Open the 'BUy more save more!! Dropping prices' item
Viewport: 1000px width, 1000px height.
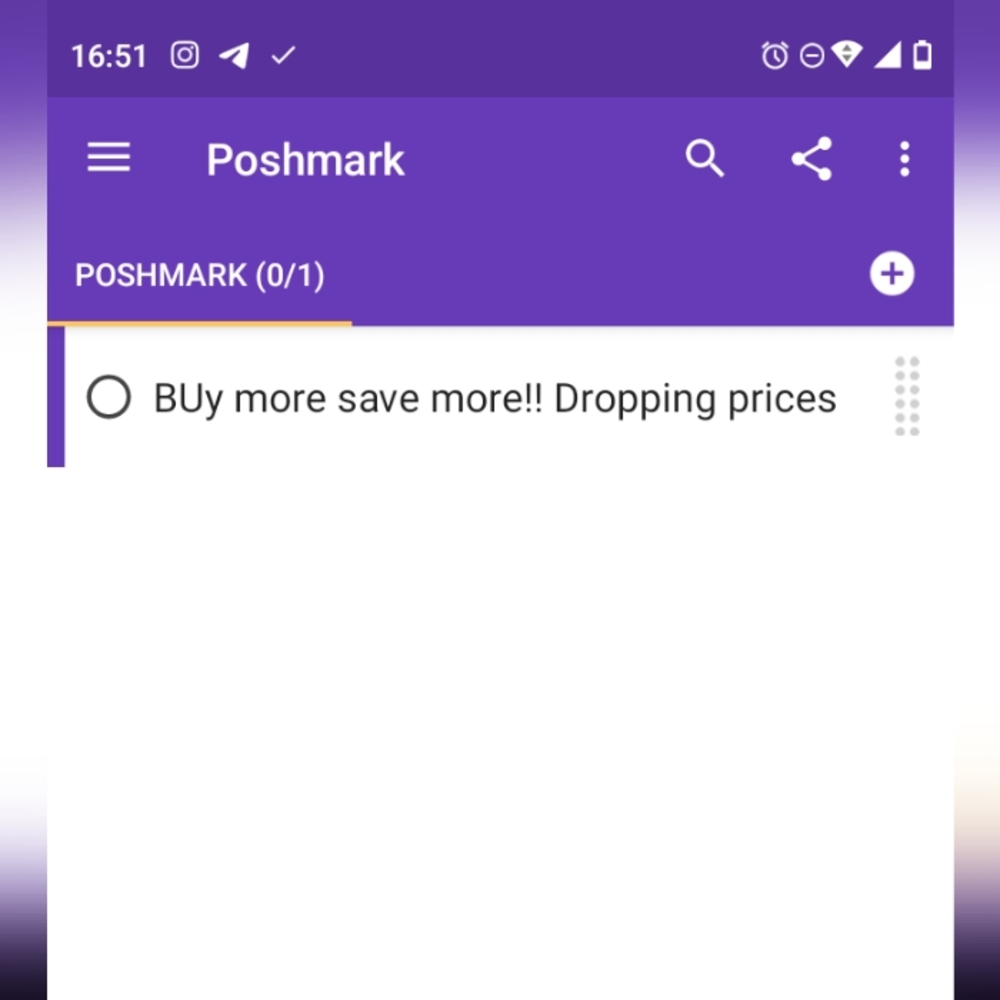[x=495, y=399]
